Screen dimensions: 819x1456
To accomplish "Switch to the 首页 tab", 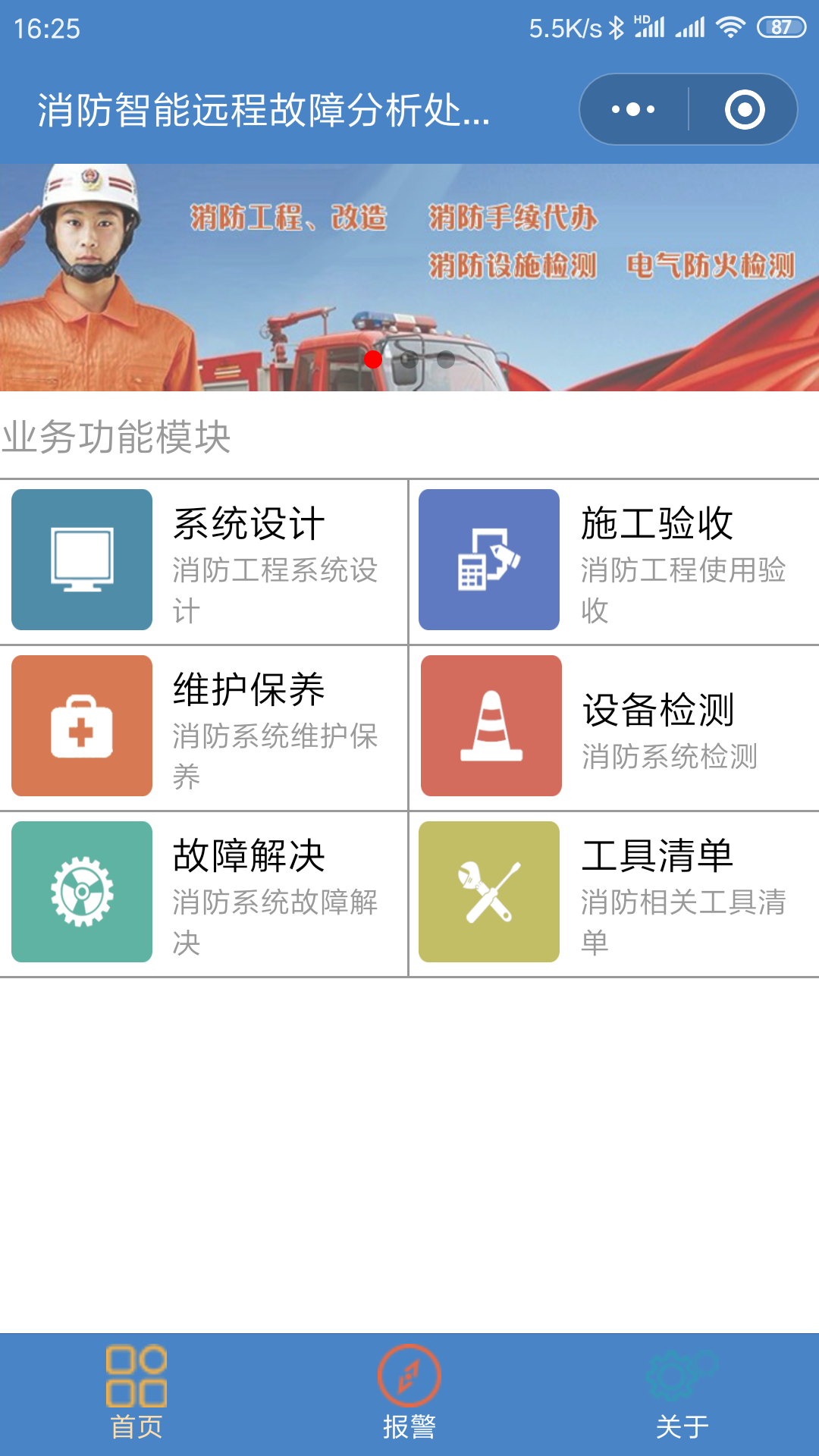I will point(136,1394).
